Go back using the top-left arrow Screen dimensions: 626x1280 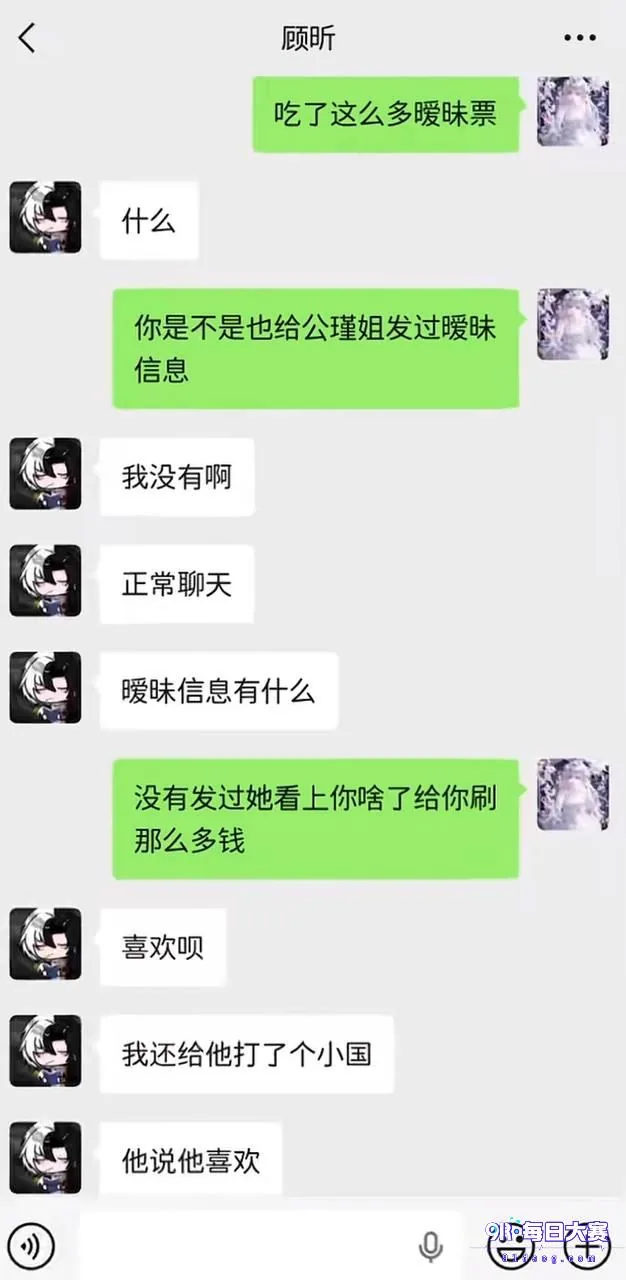27,38
